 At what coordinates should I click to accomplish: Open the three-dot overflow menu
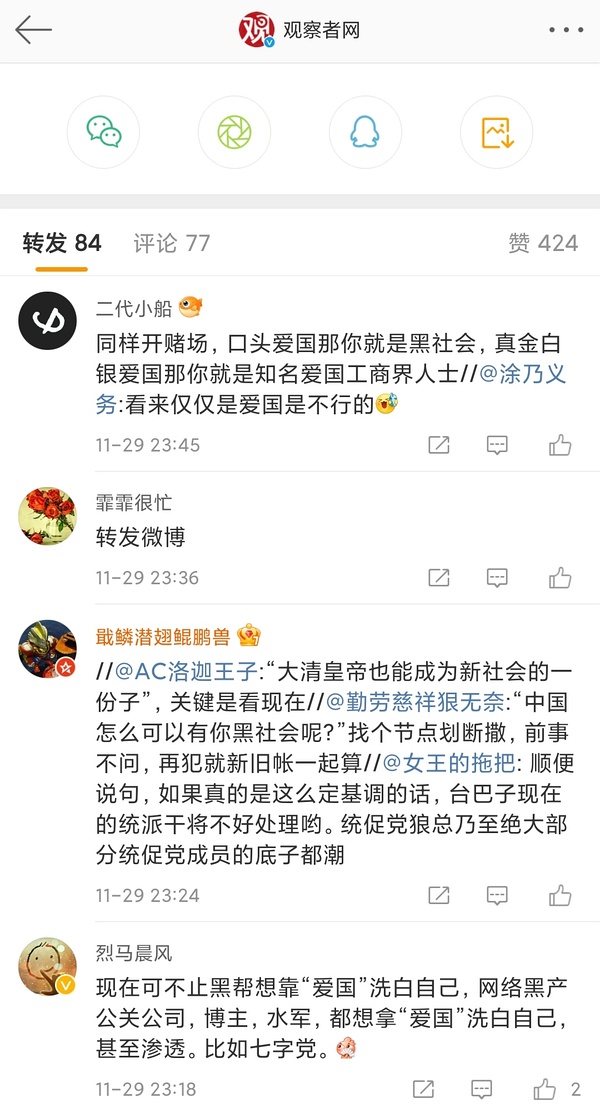pos(565,30)
